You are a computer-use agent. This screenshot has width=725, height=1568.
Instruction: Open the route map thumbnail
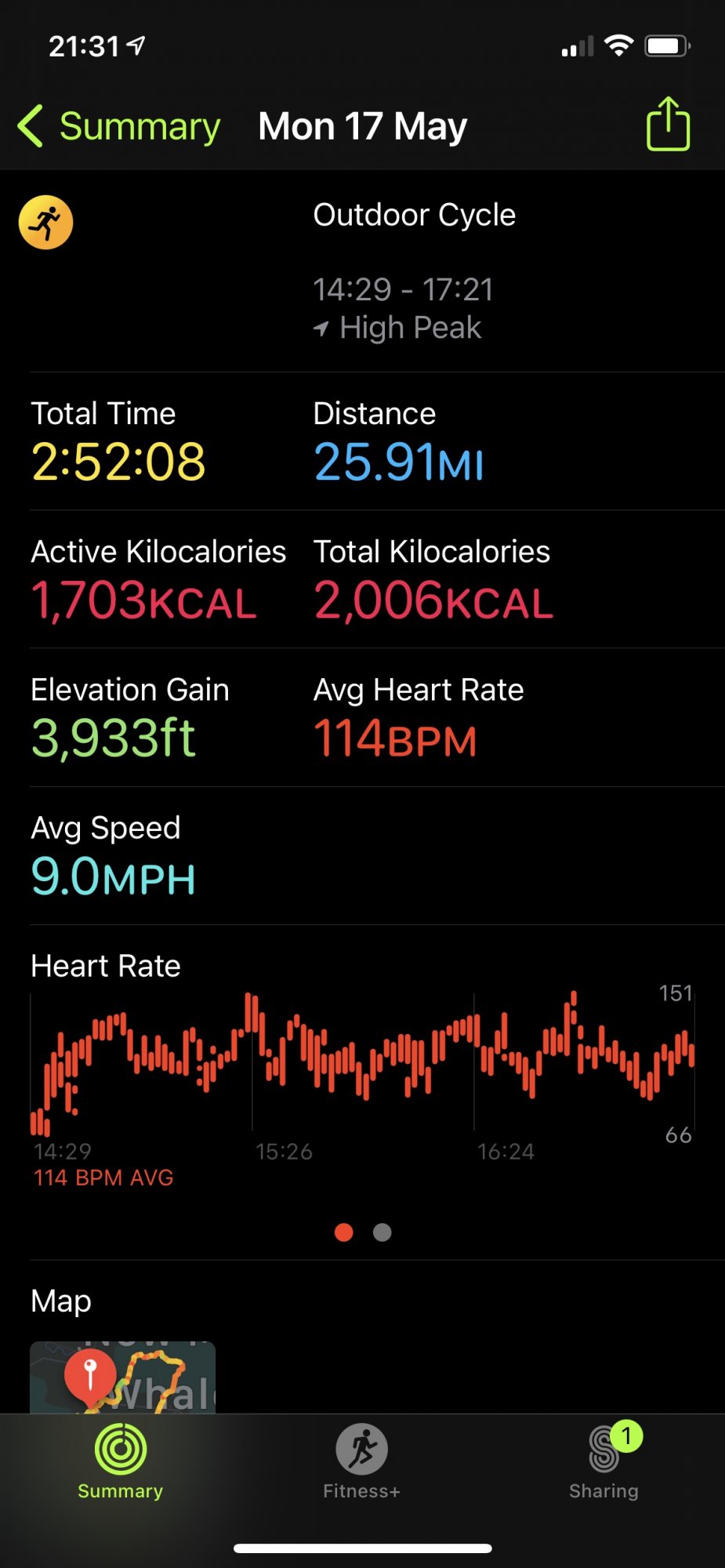pyautogui.click(x=122, y=1377)
